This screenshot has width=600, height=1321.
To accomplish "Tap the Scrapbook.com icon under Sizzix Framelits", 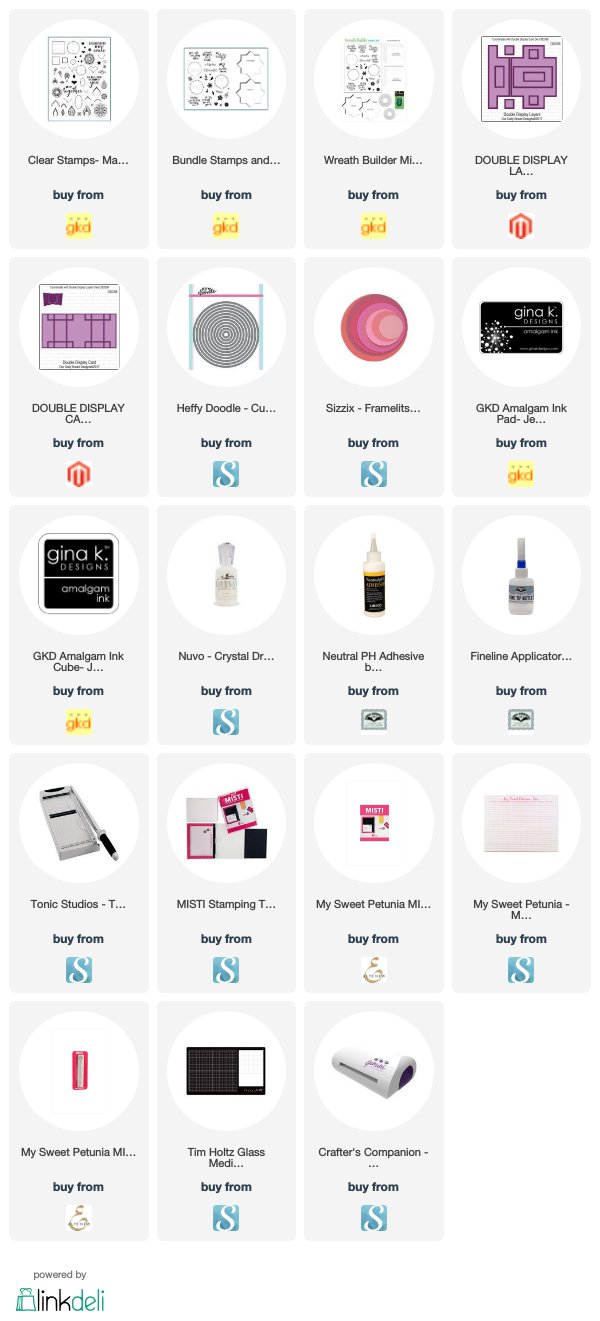I will 373,472.
